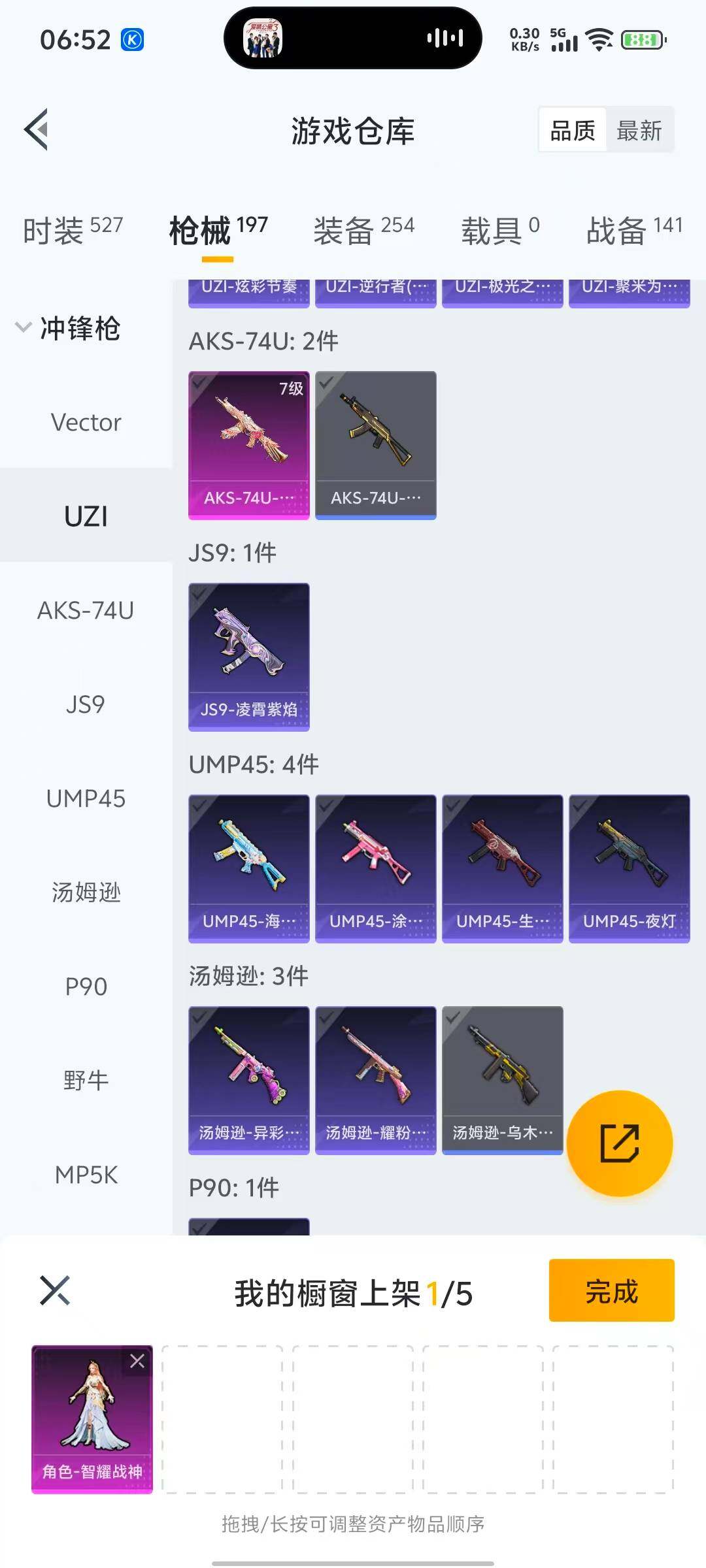Screen dimensions: 706x1568
Task: Close the 我的橱窗上架 panel
Action: coord(55,1290)
